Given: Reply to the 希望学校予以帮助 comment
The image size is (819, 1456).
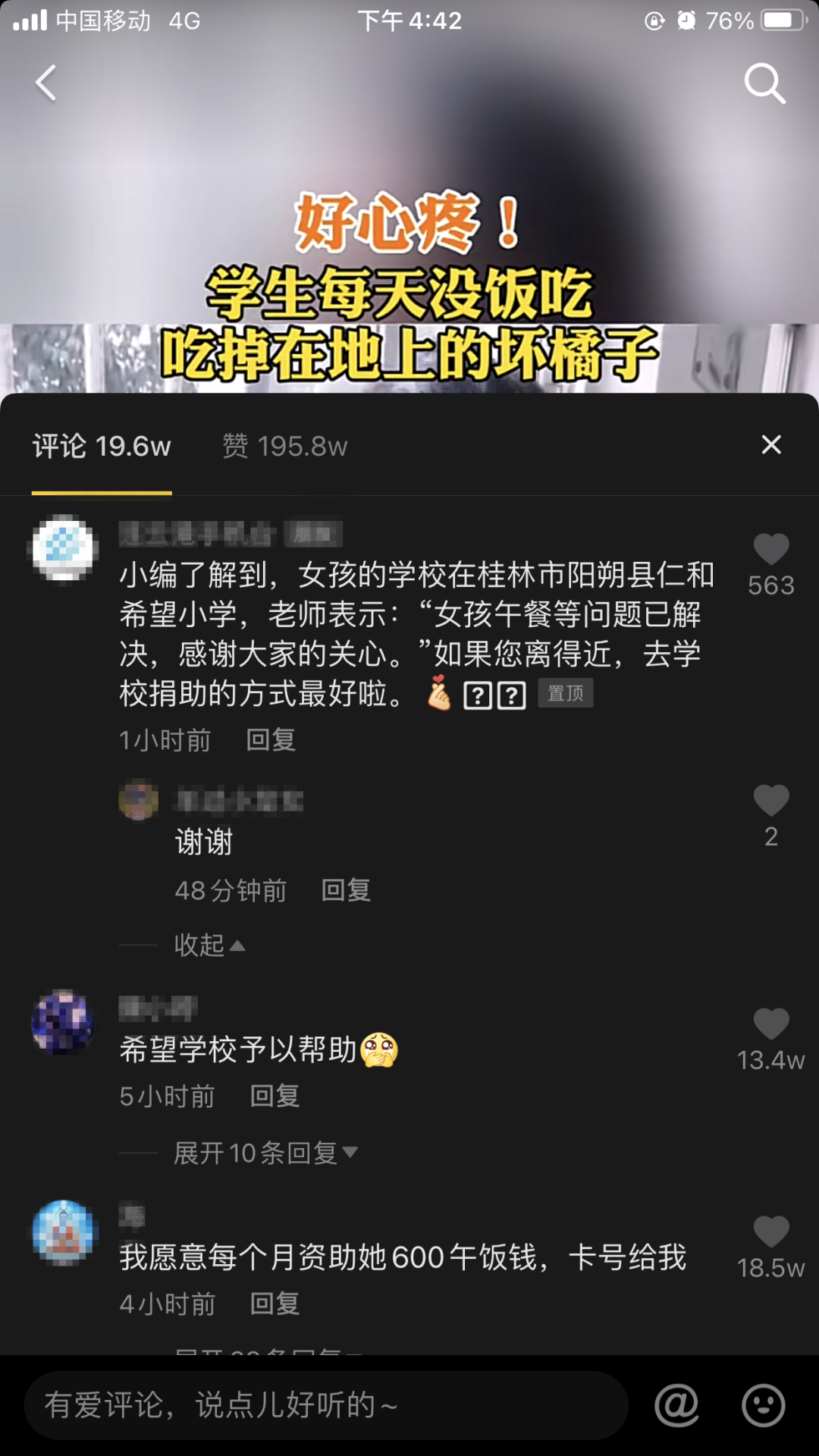Looking at the screenshot, I should tap(275, 1096).
